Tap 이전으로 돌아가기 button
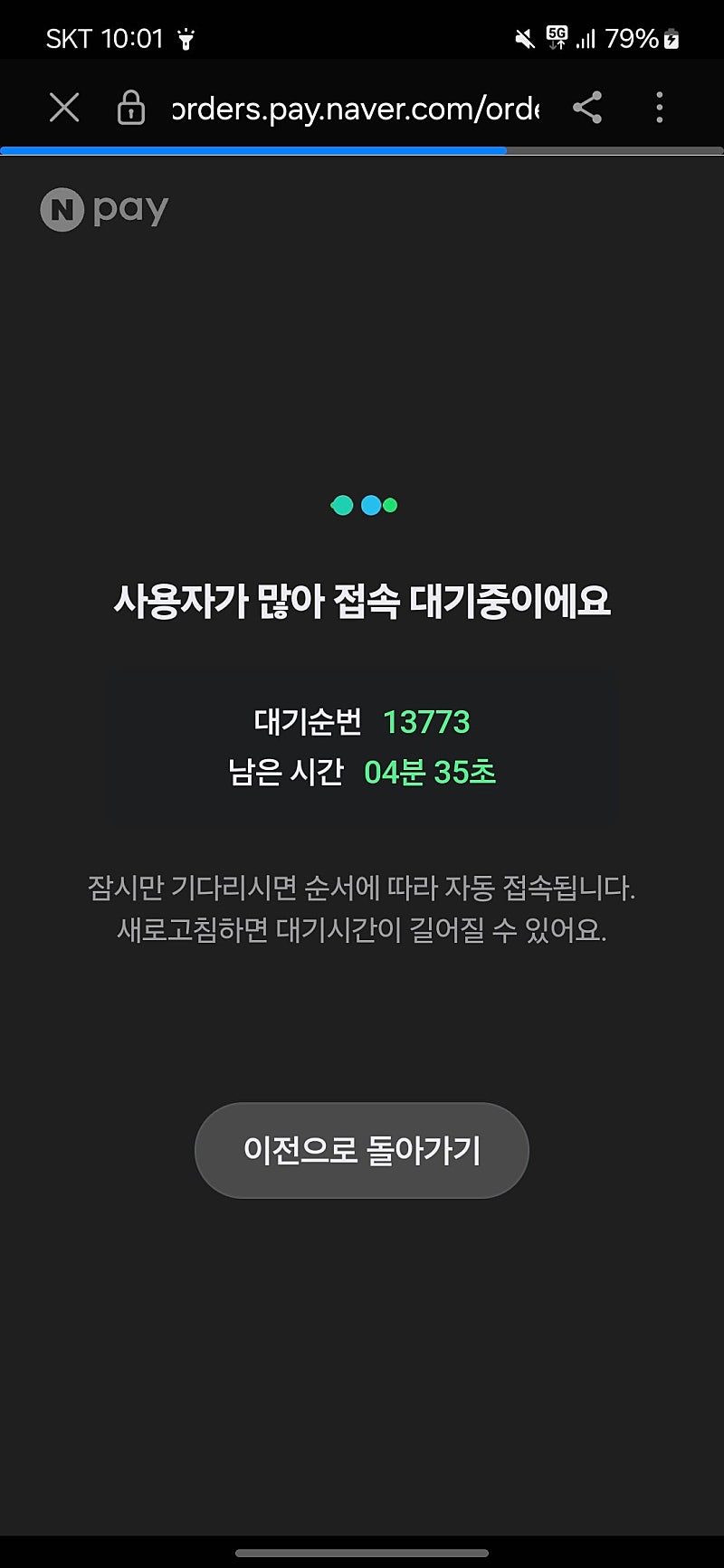This screenshot has height=1568, width=724. (361, 1150)
